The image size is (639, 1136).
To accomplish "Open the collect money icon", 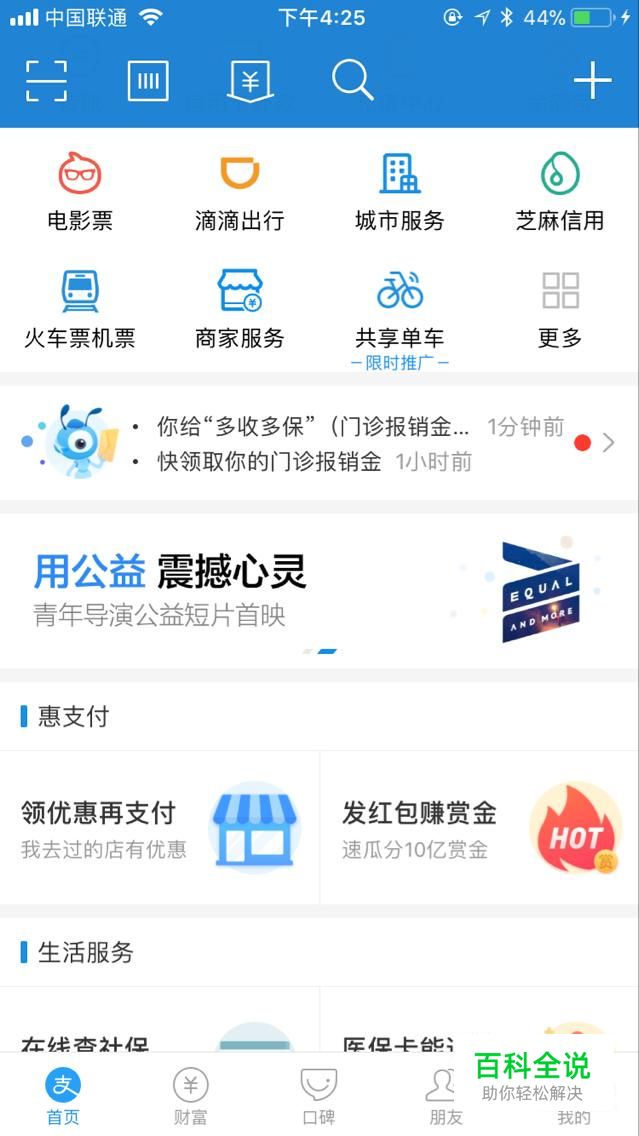I will pyautogui.click(x=250, y=81).
